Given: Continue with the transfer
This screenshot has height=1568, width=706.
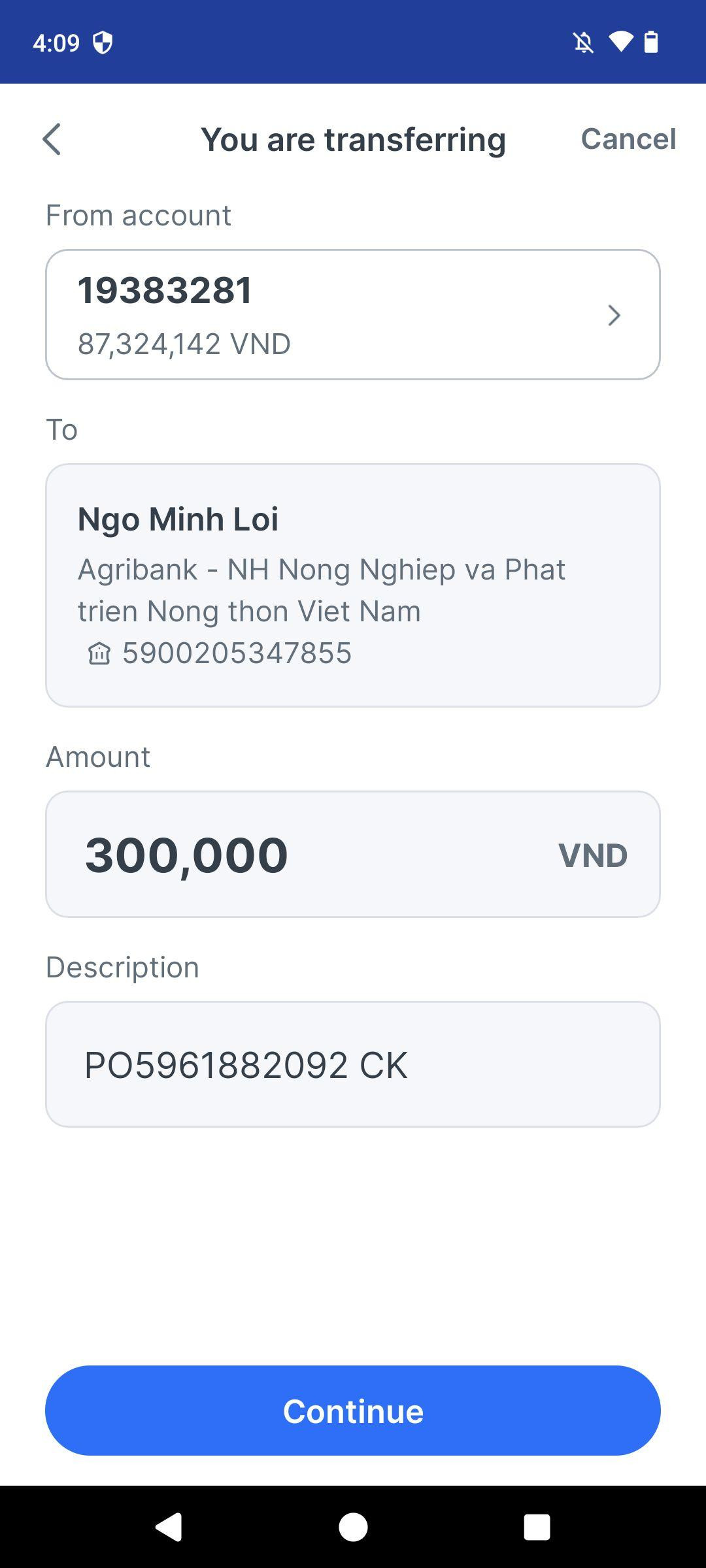Looking at the screenshot, I should click(353, 1411).
